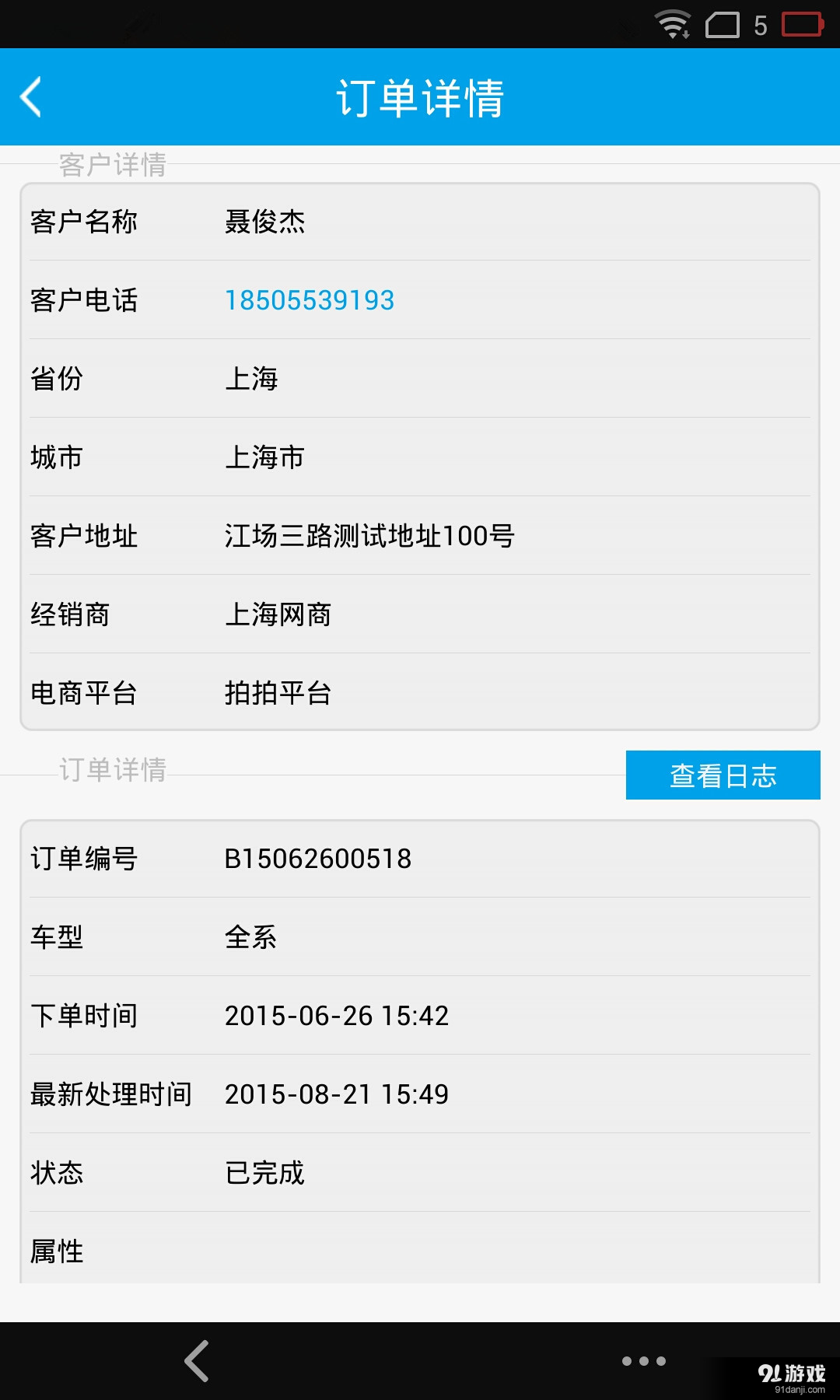Tap the back arrow in the title bar

click(x=30, y=97)
